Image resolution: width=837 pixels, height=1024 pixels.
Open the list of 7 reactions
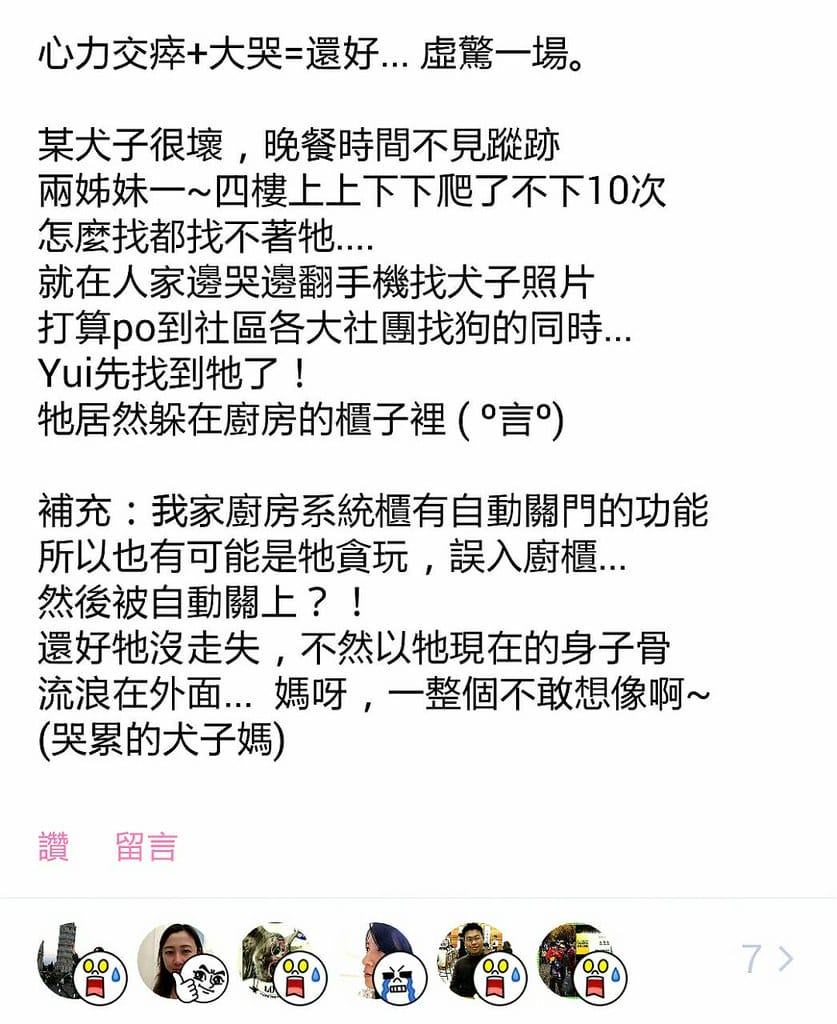click(x=768, y=959)
